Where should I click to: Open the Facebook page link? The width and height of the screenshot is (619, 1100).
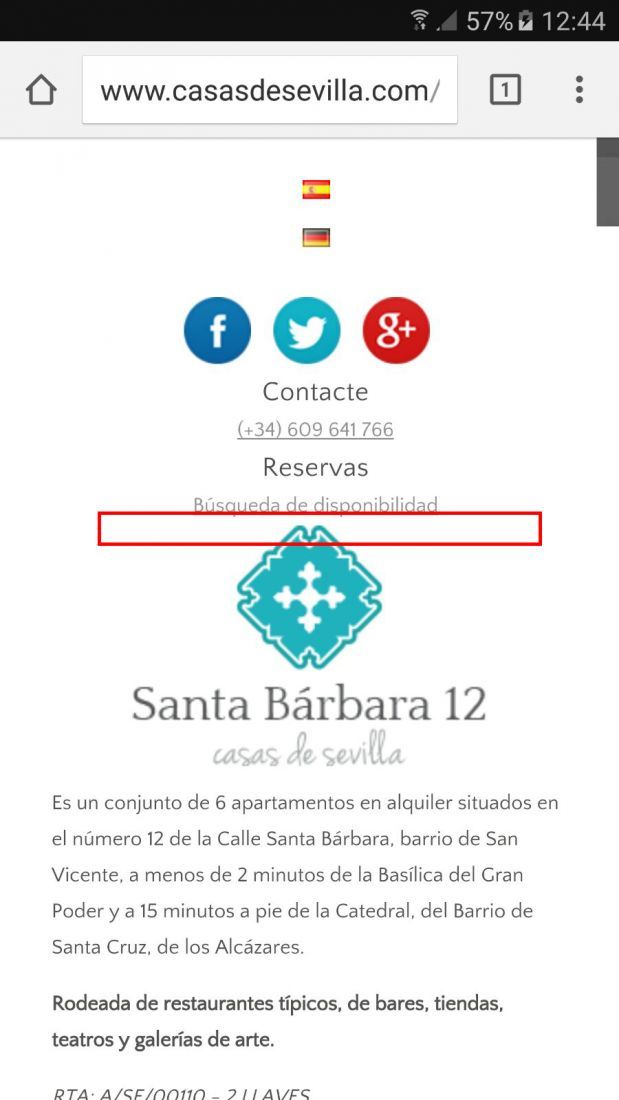218,330
